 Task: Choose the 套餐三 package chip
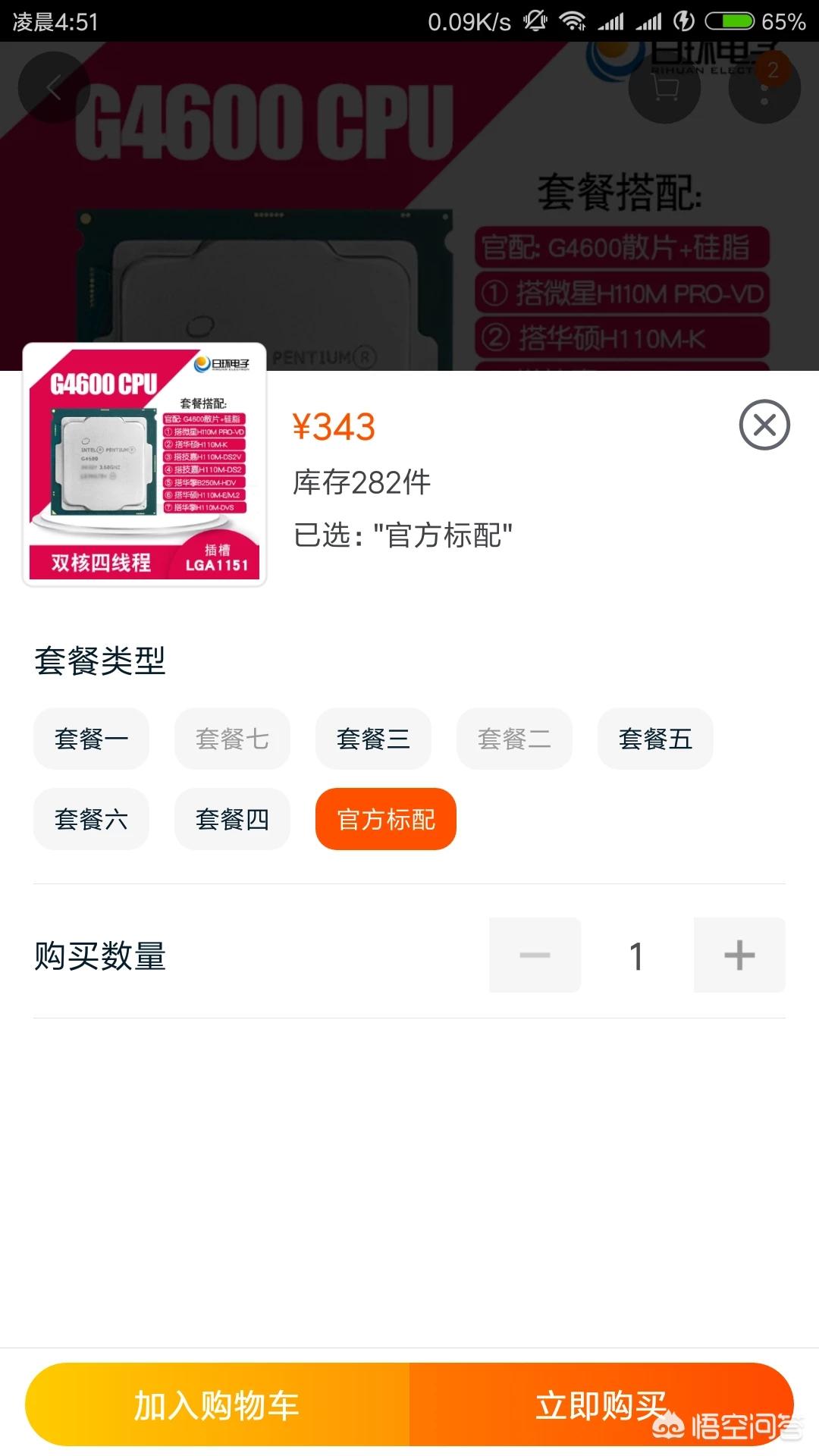tap(373, 739)
